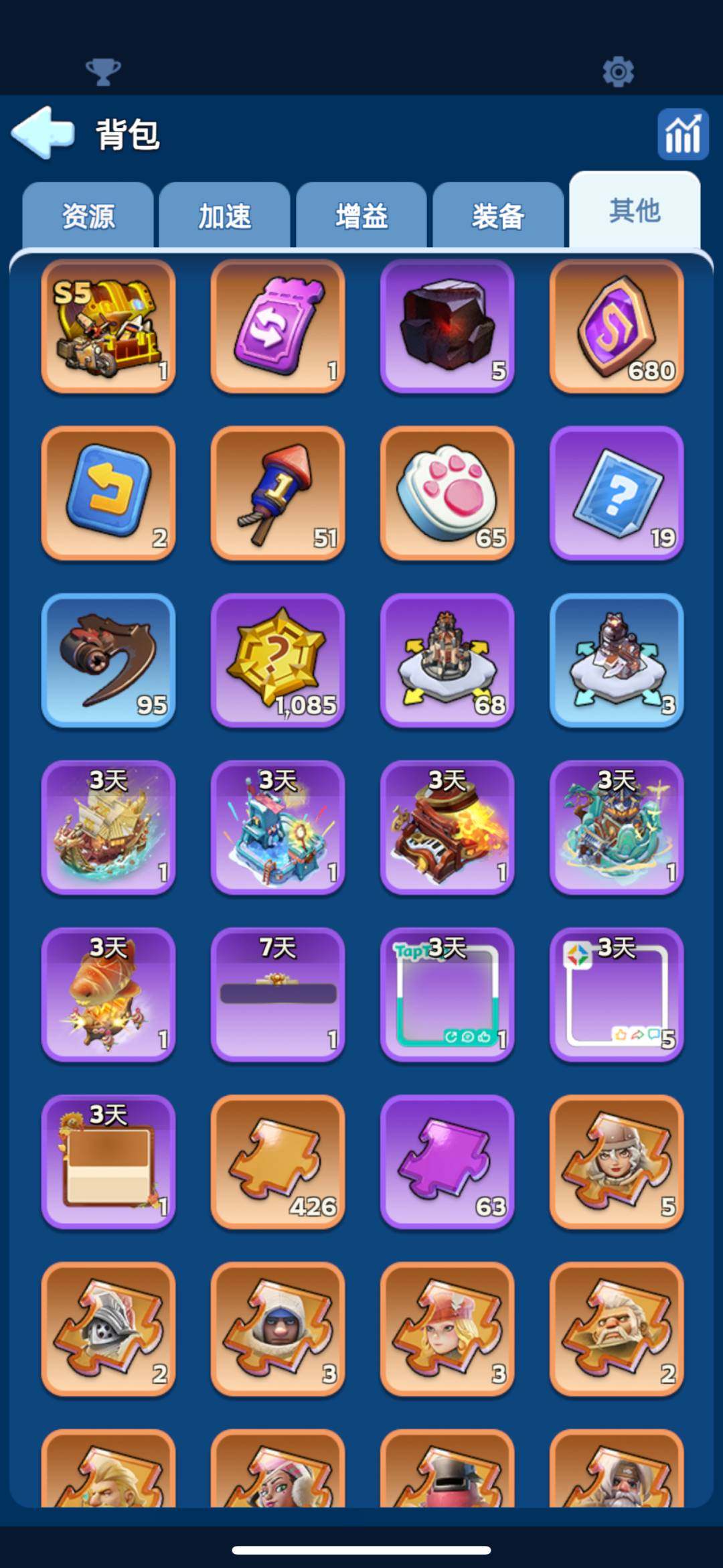Select the purple puzzle piece with 63

coord(447,1161)
